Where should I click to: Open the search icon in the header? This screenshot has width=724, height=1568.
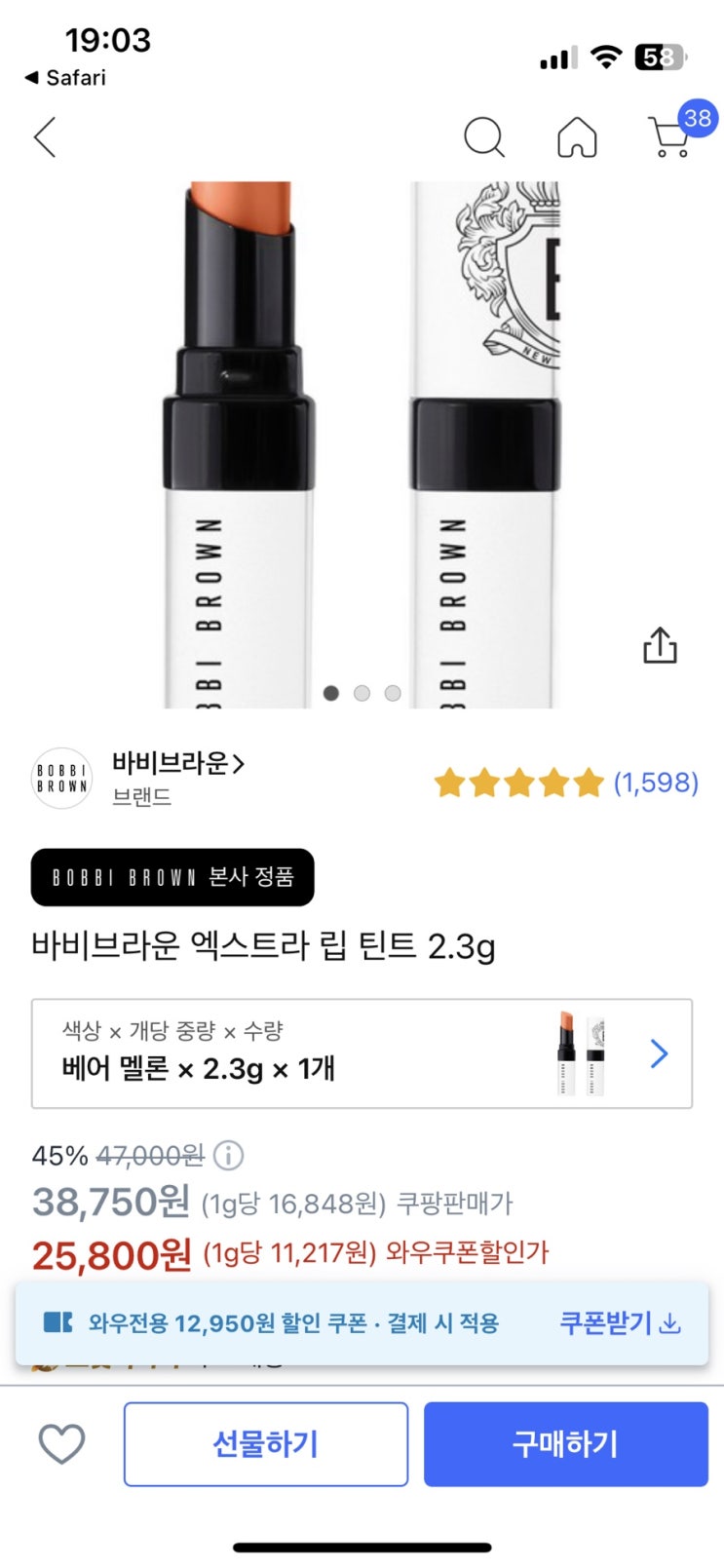click(483, 137)
